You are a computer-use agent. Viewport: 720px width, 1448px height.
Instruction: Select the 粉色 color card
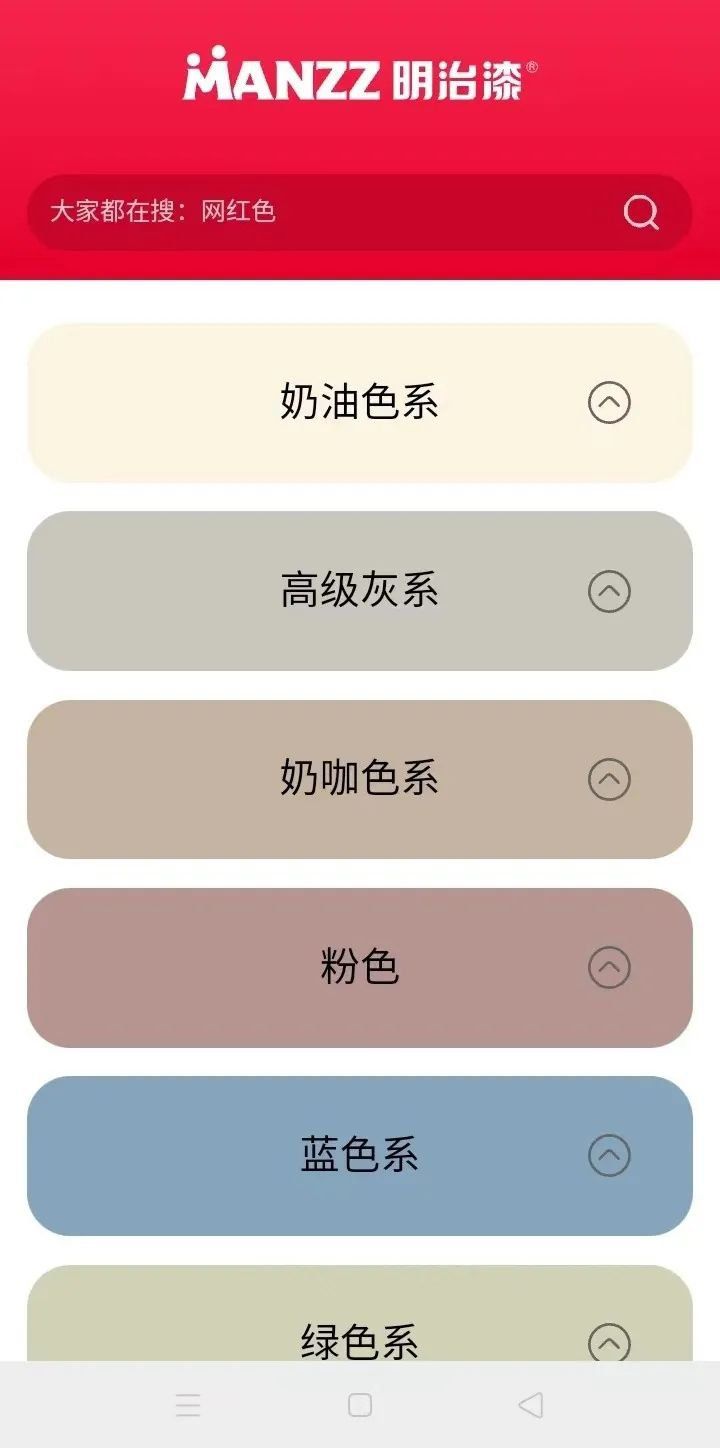pyautogui.click(x=360, y=967)
